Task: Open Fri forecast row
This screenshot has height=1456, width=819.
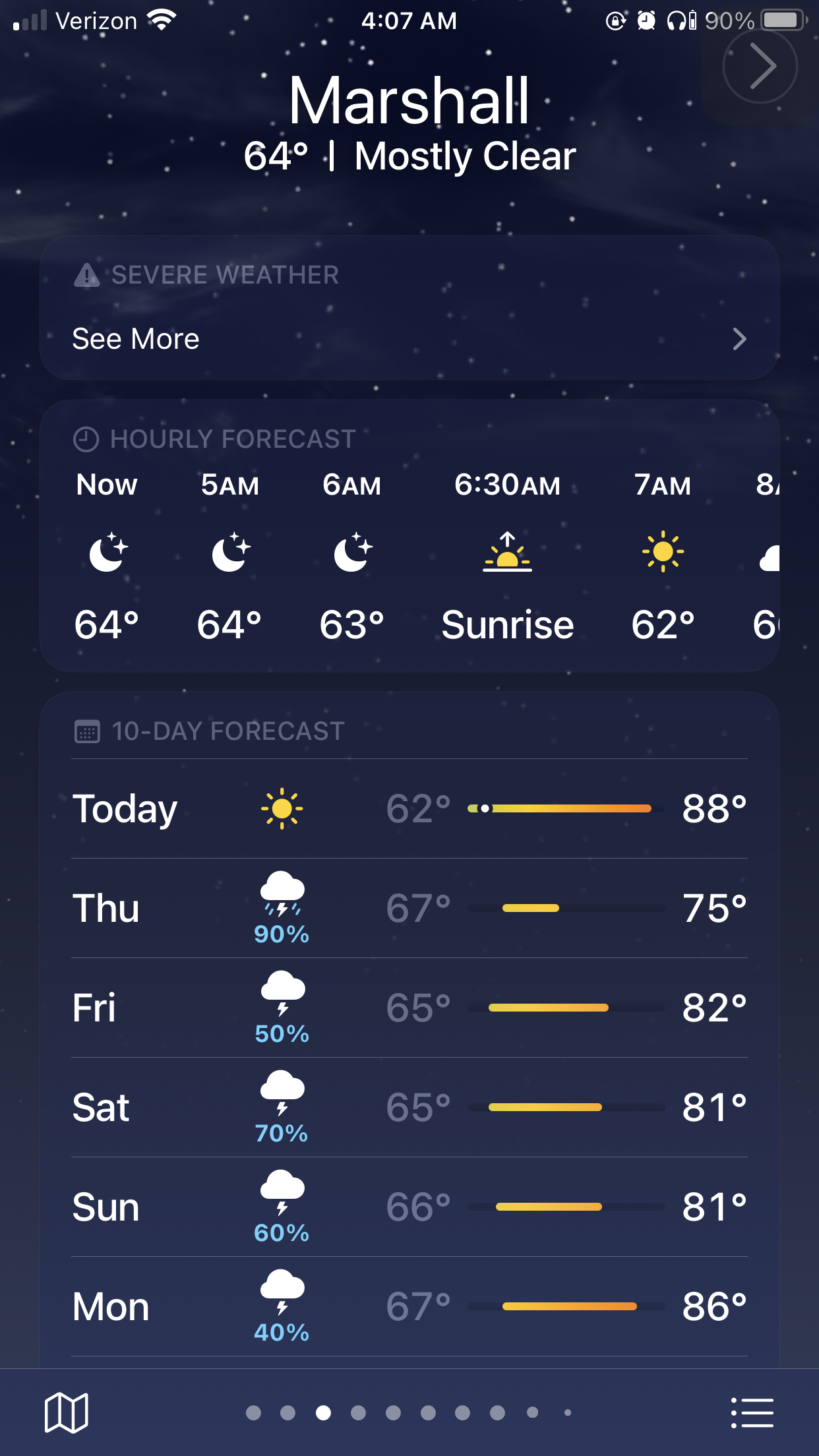Action: (x=409, y=1008)
